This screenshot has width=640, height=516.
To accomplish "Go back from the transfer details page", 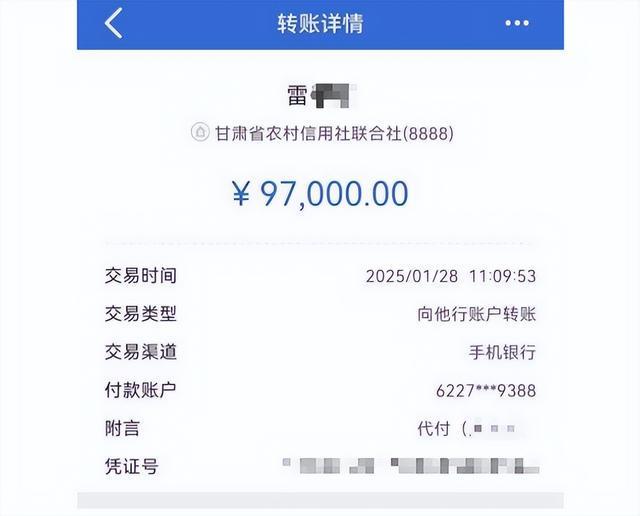I will point(113,23).
